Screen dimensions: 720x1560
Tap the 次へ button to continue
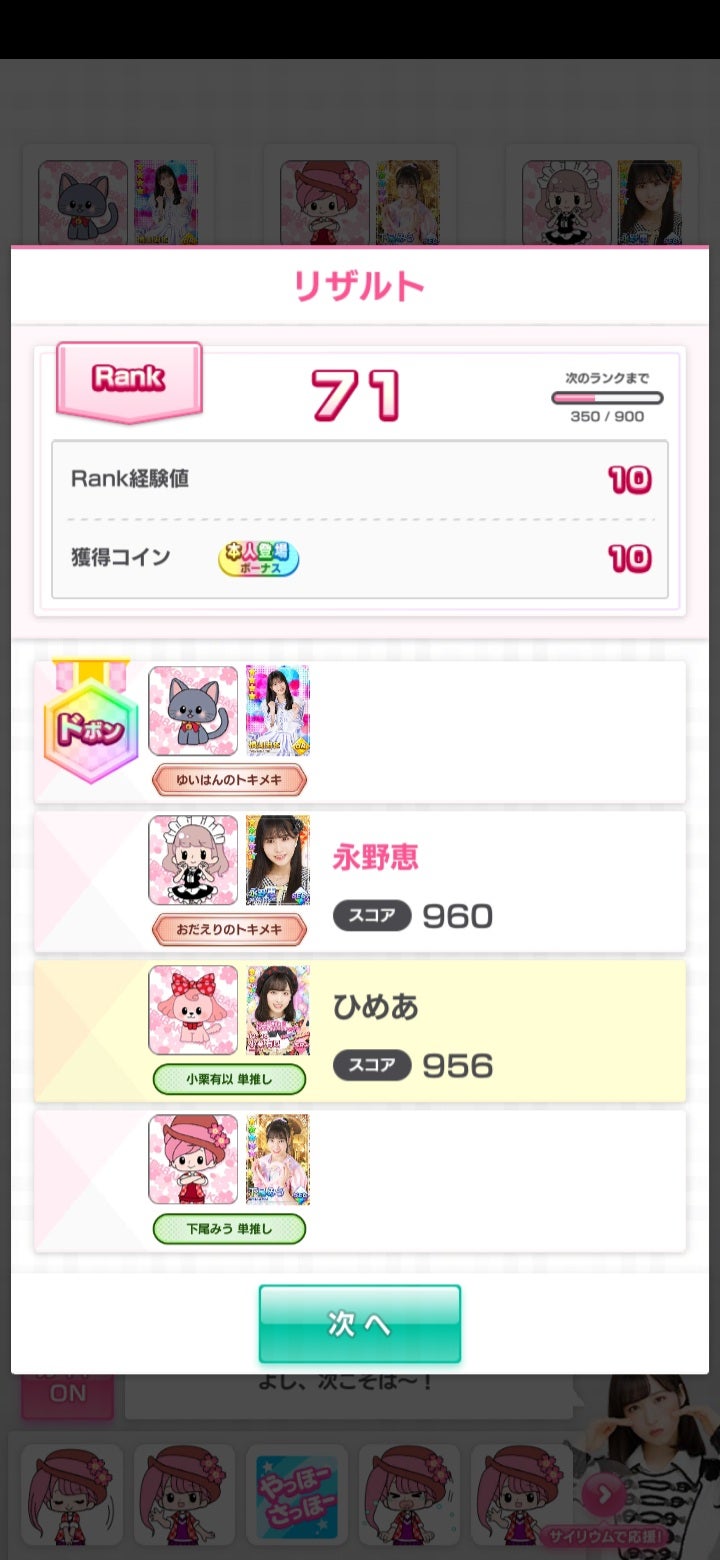360,1323
